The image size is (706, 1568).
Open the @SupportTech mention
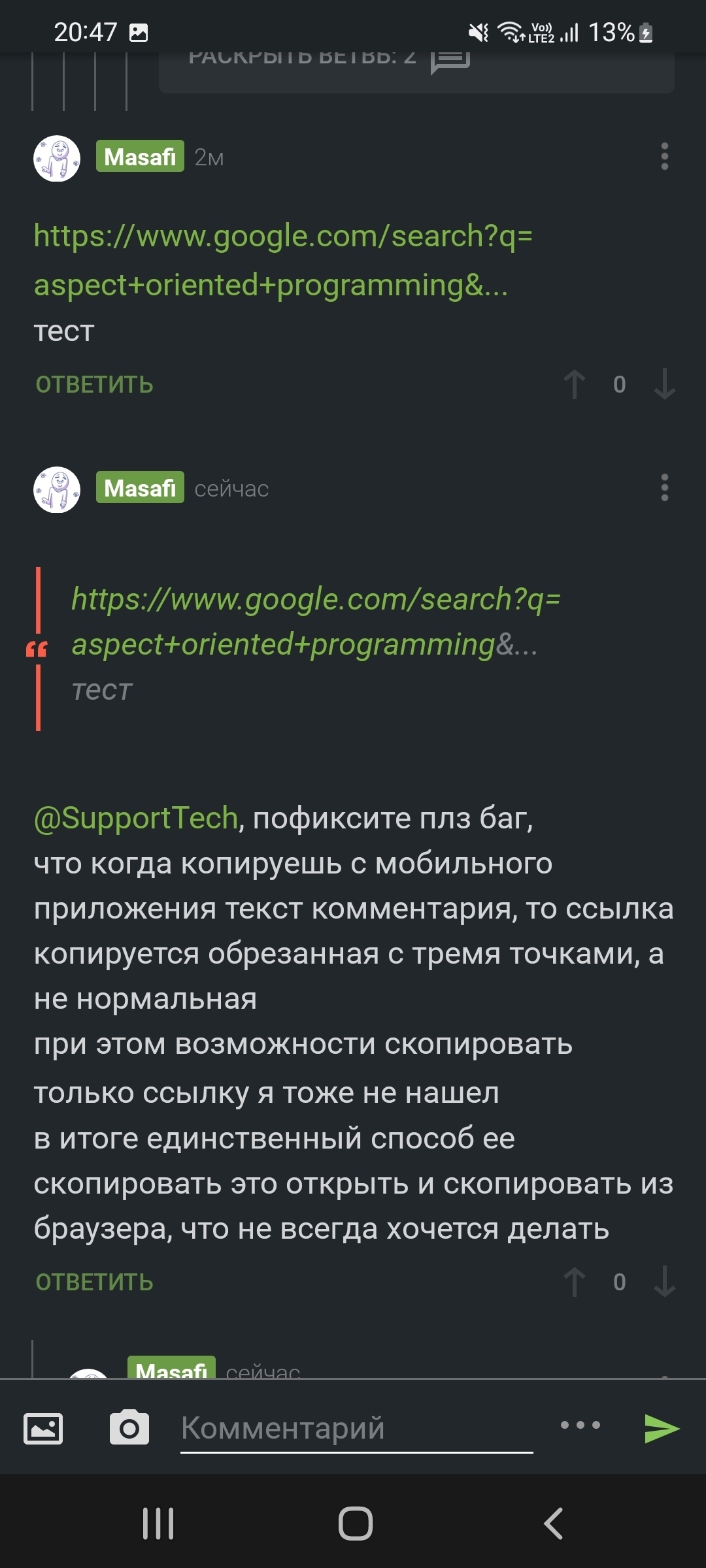pos(136,819)
